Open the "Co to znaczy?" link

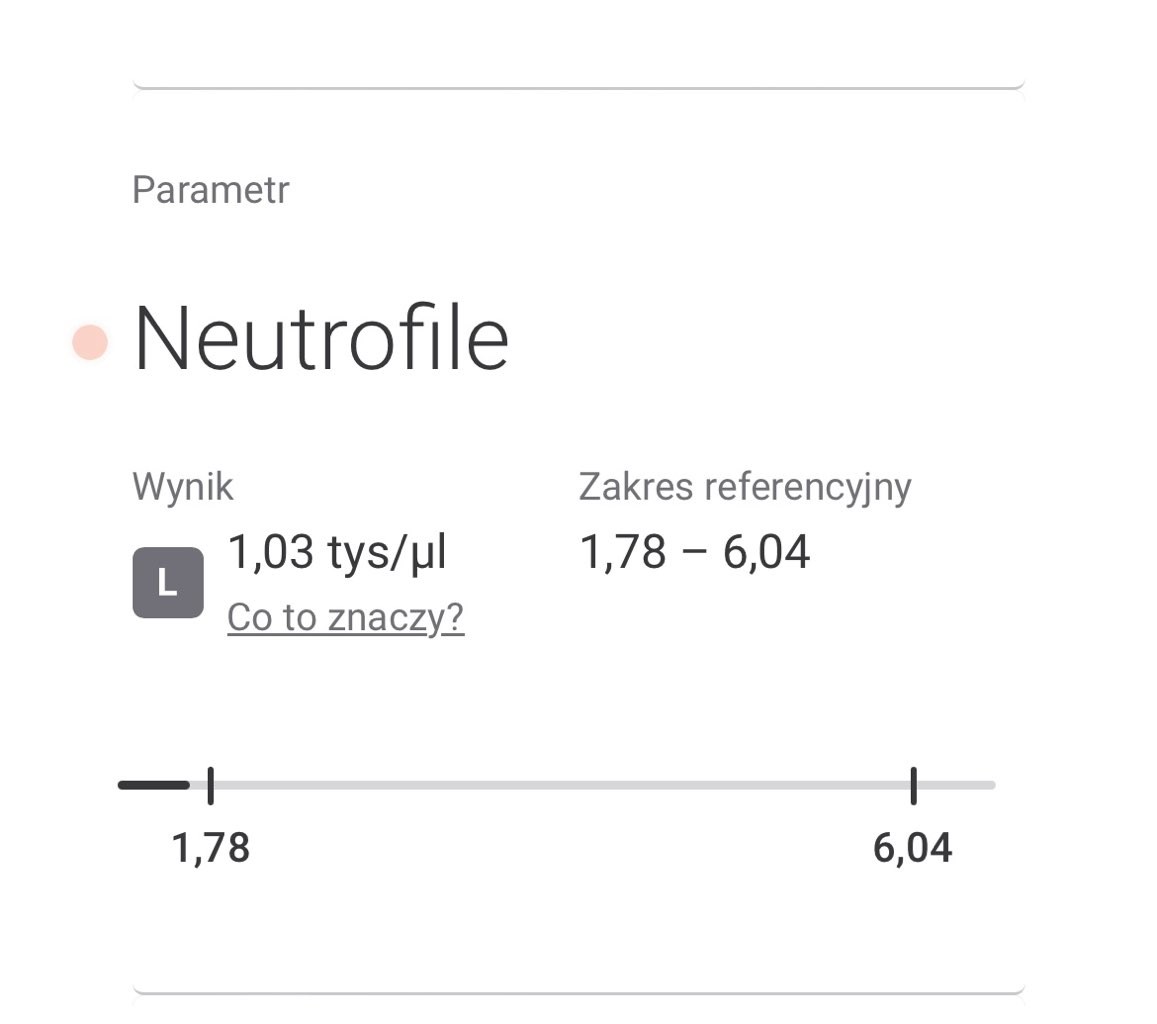point(345,617)
